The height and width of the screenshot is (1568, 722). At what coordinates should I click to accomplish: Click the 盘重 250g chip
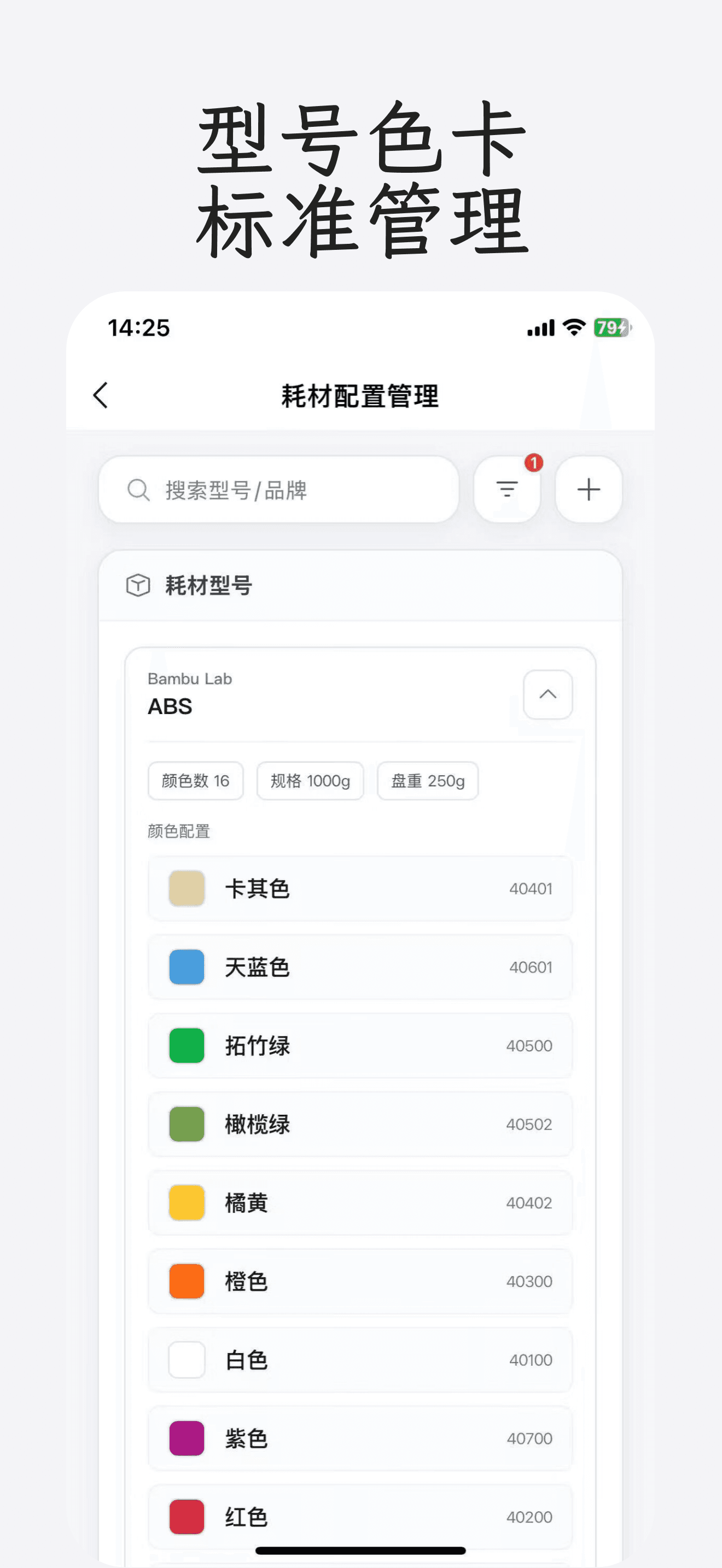[427, 782]
